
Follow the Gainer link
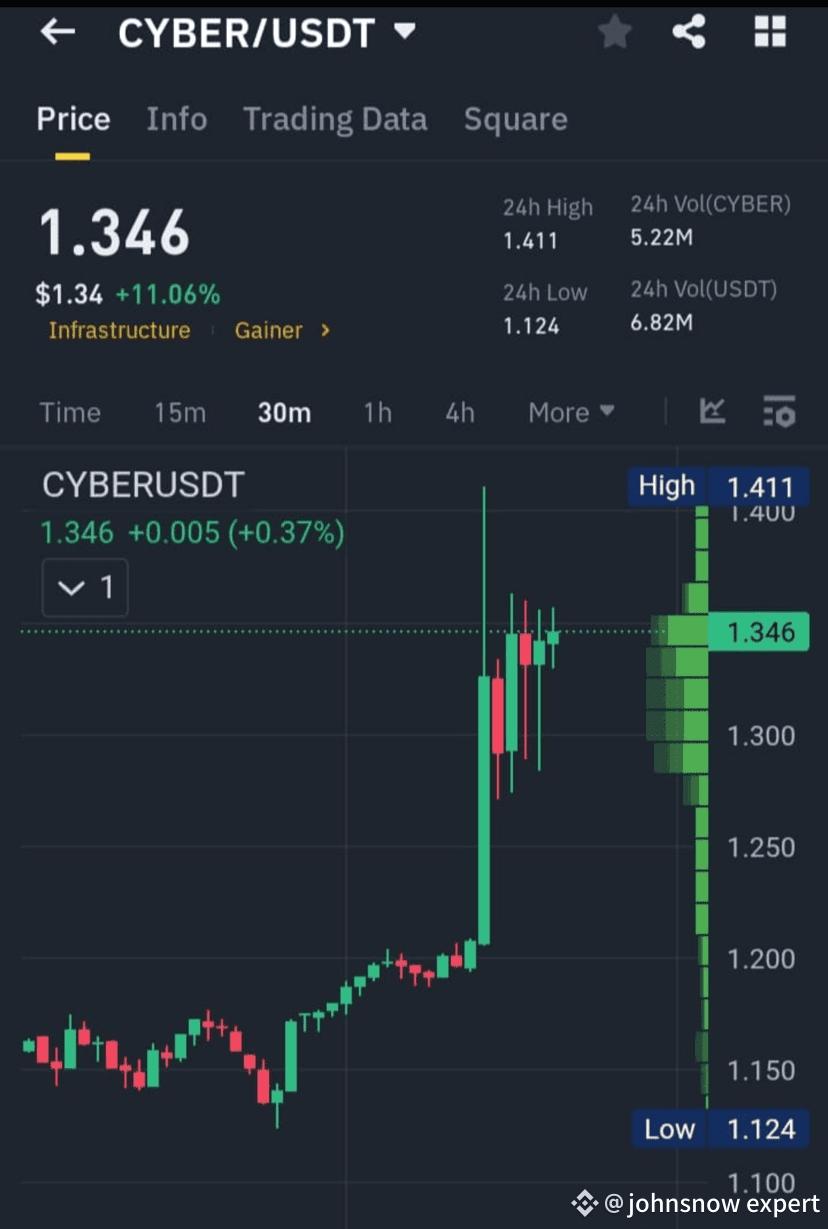click(268, 330)
